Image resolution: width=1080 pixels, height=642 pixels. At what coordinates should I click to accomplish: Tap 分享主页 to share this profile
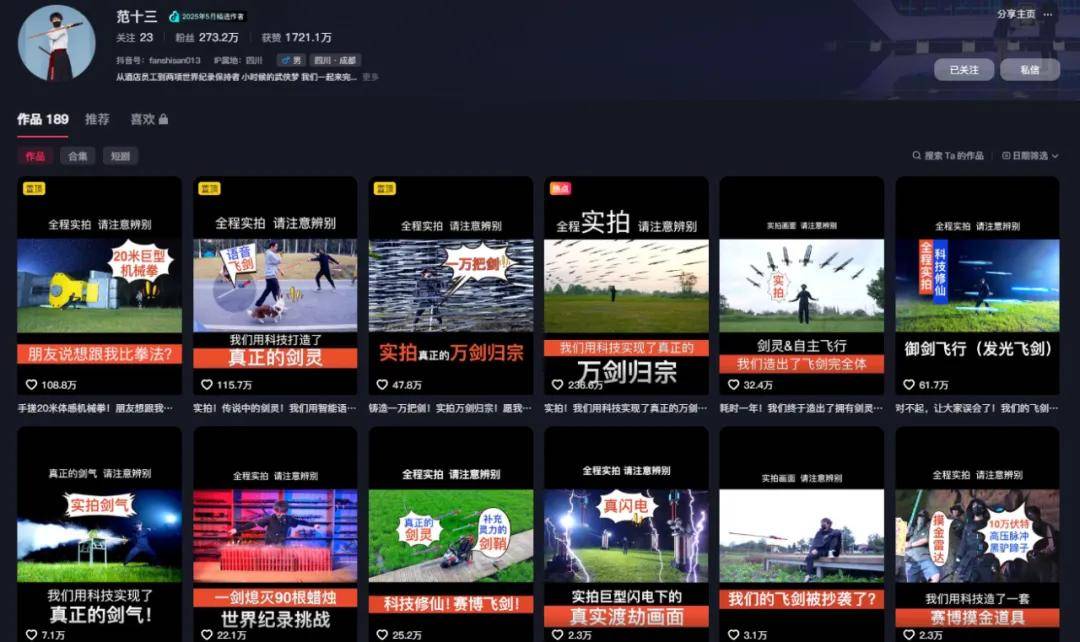click(x=1016, y=14)
